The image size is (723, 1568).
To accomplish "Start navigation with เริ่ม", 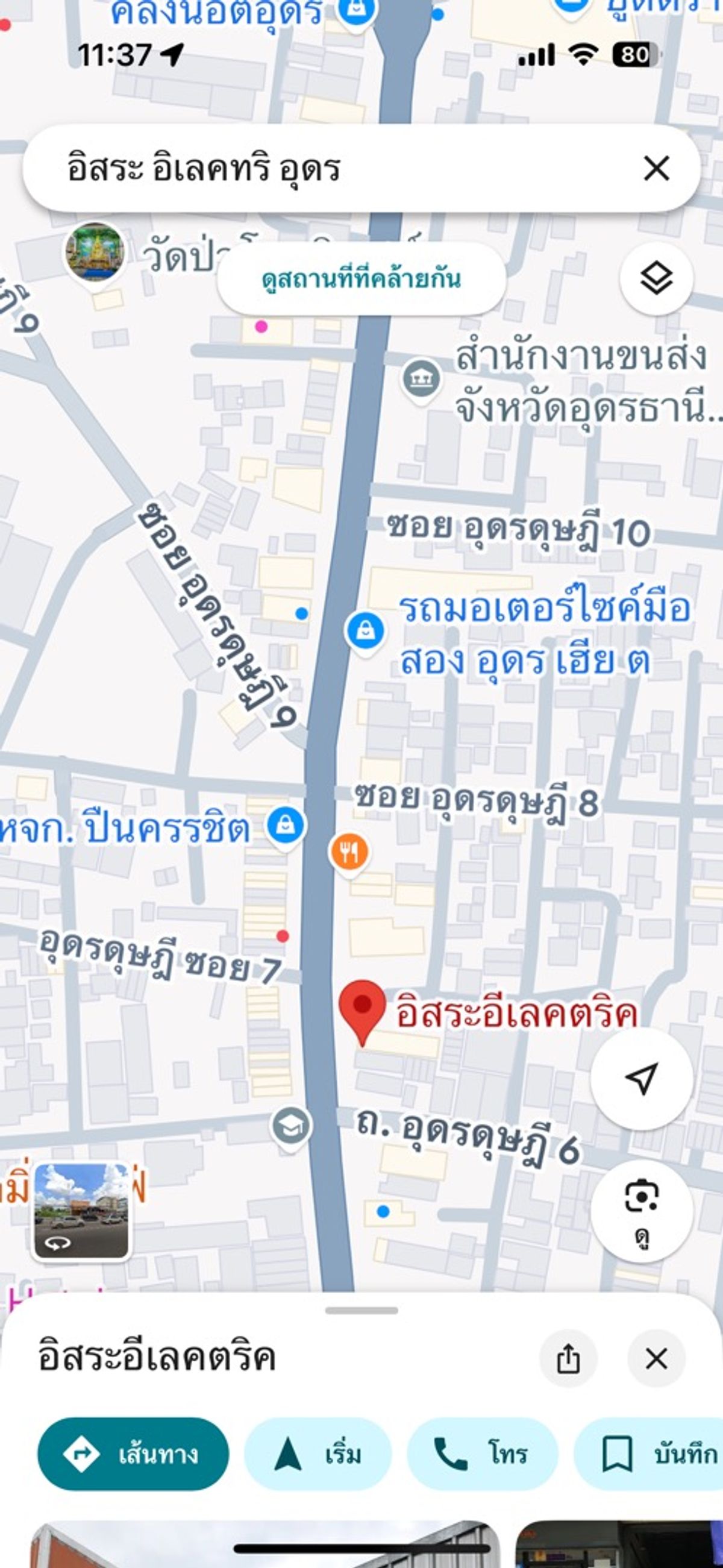I will (318, 1454).
